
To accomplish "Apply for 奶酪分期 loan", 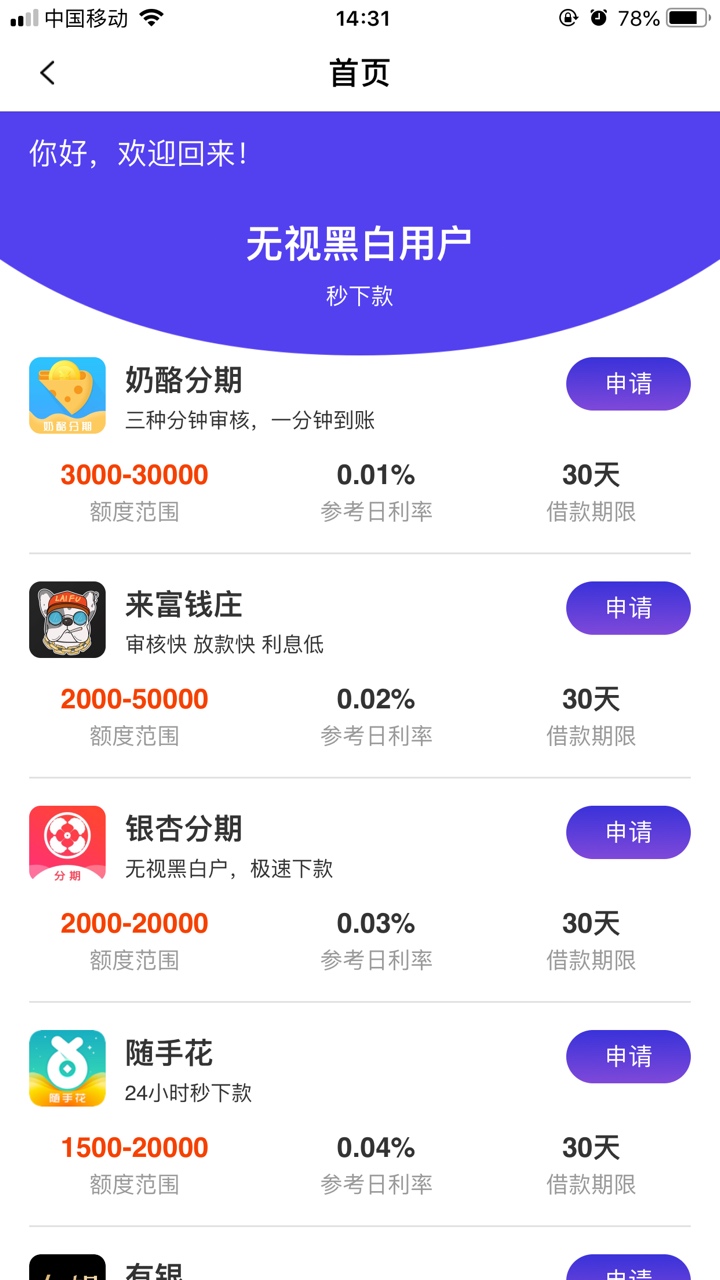I will (x=628, y=384).
